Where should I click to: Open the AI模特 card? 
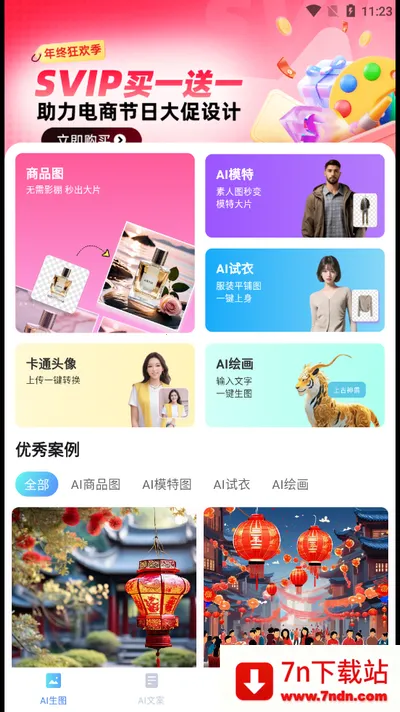(295, 196)
